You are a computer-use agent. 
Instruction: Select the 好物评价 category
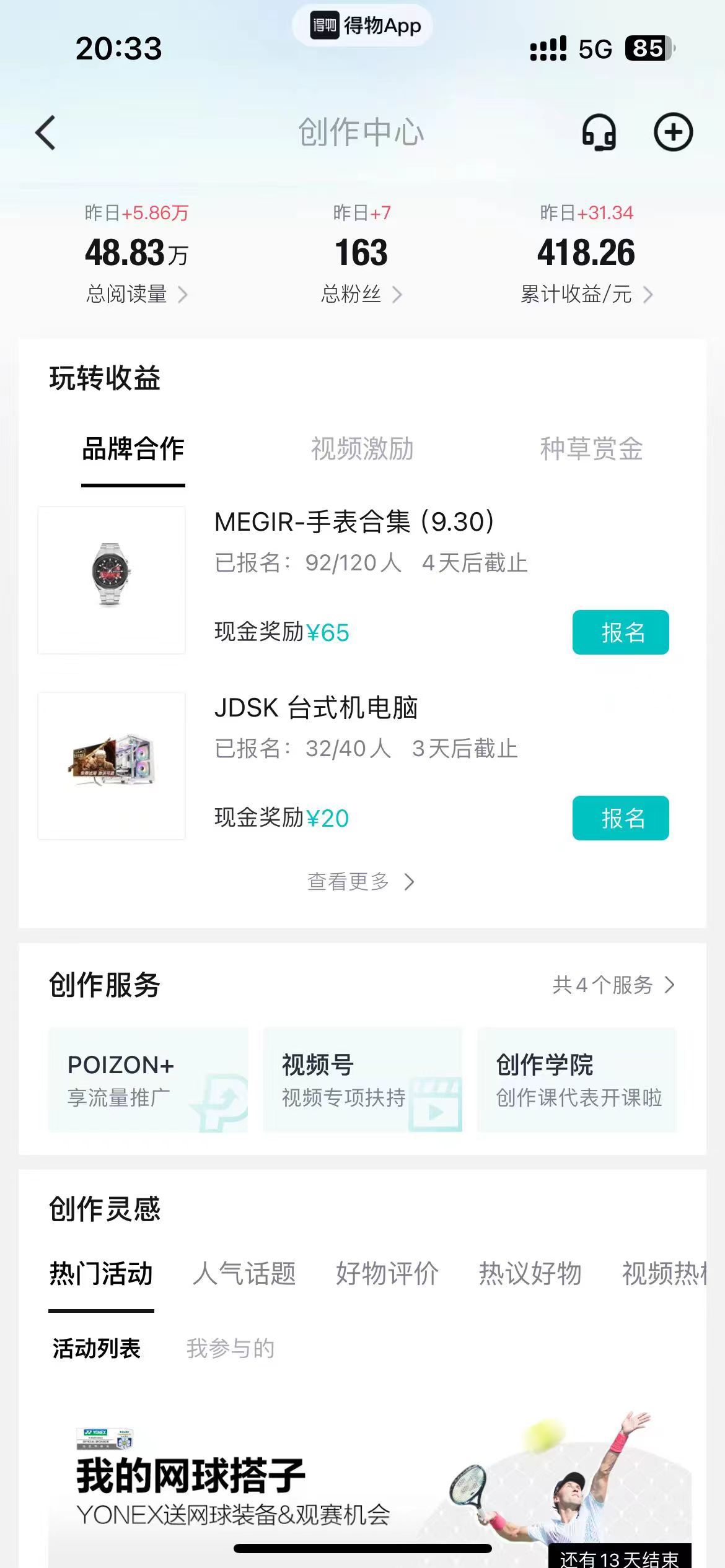coord(387,1275)
